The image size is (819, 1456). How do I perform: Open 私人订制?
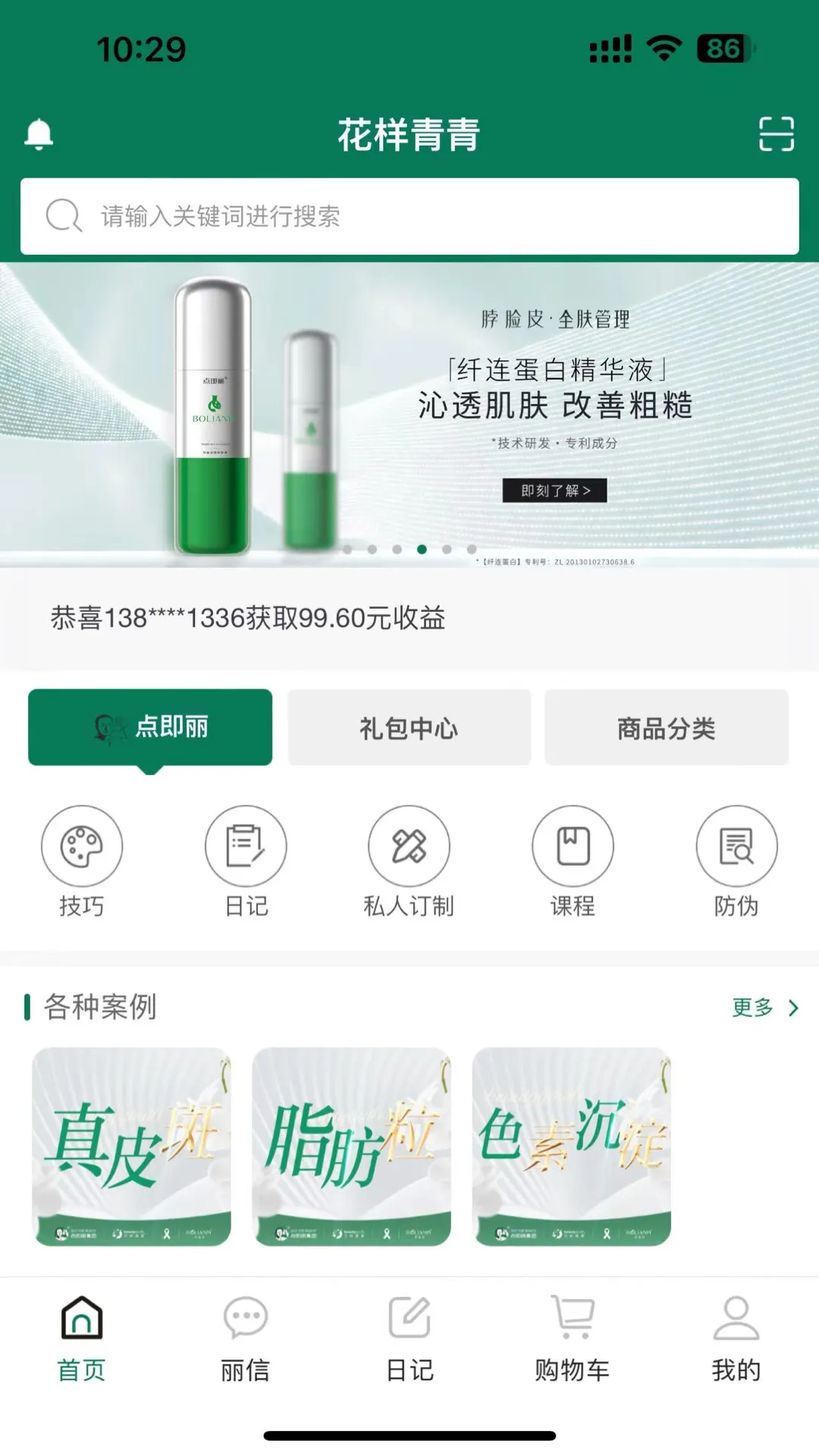coord(409,862)
